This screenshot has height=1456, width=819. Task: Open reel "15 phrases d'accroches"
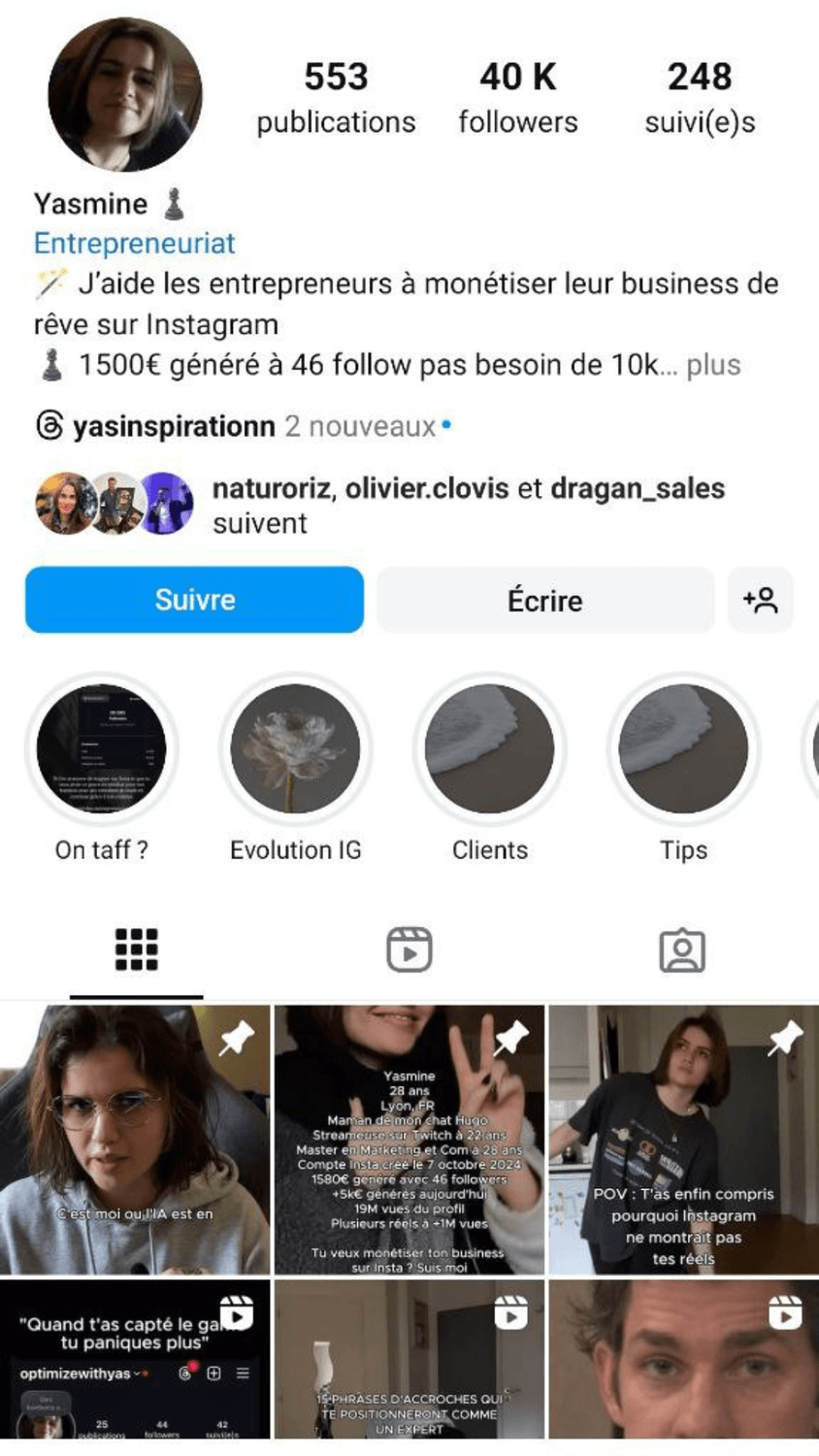pyautogui.click(x=409, y=1359)
